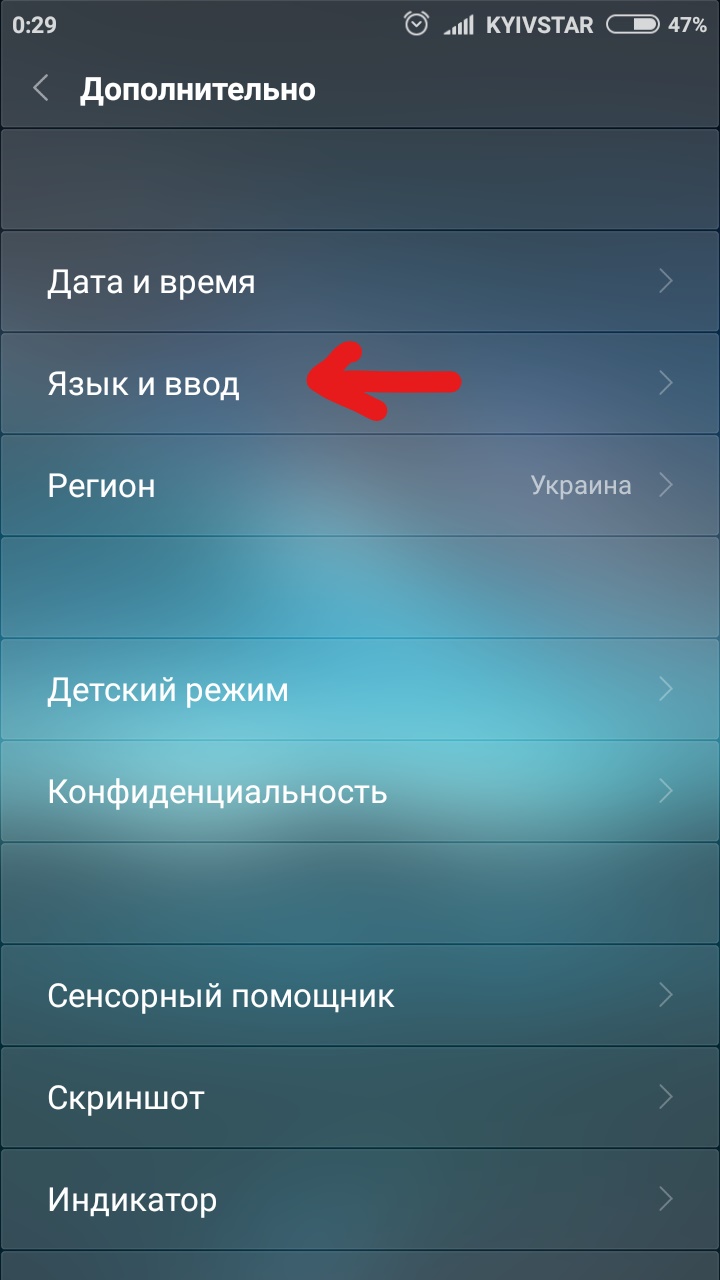This screenshot has height=1280, width=720.
Task: Open Индикатор settings
Action: tap(360, 1200)
